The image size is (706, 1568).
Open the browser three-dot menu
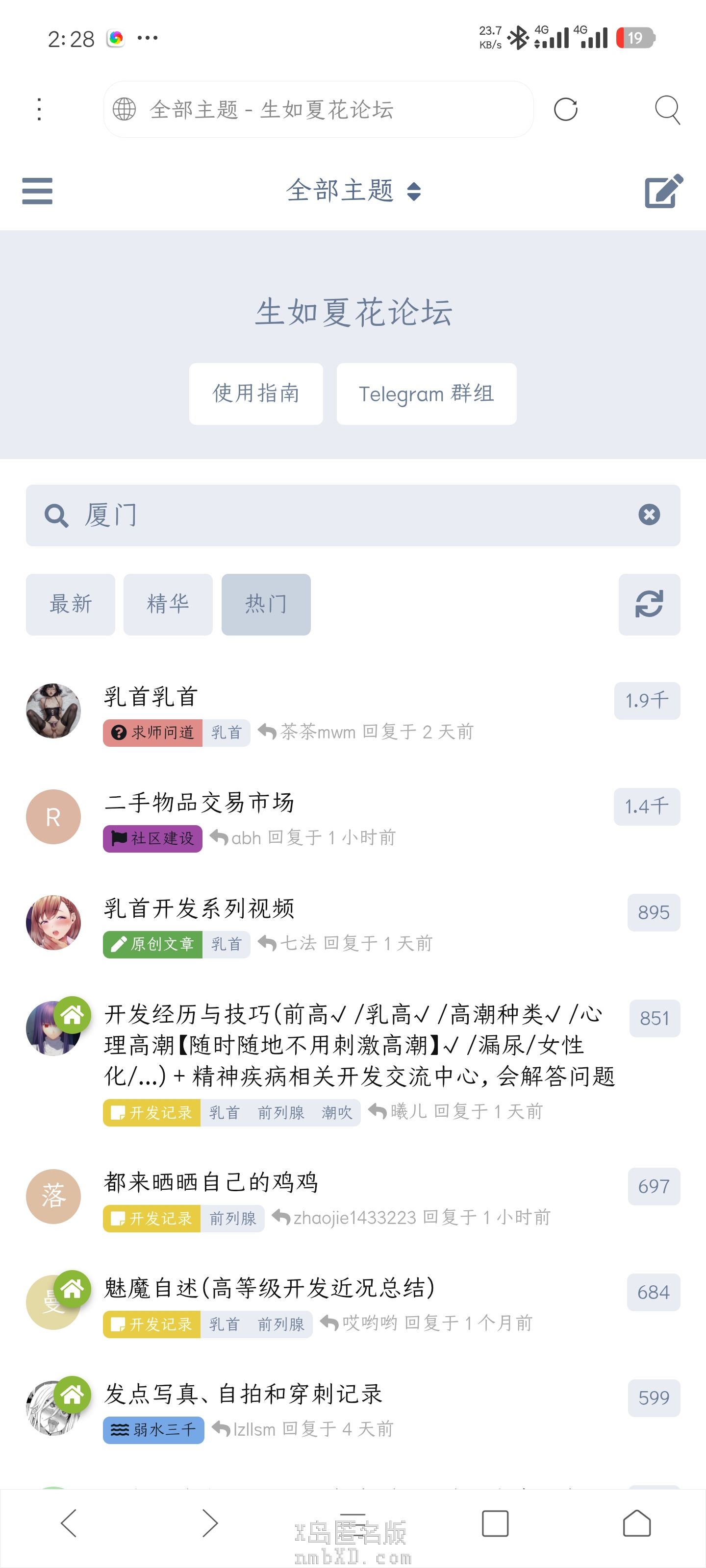(39, 110)
